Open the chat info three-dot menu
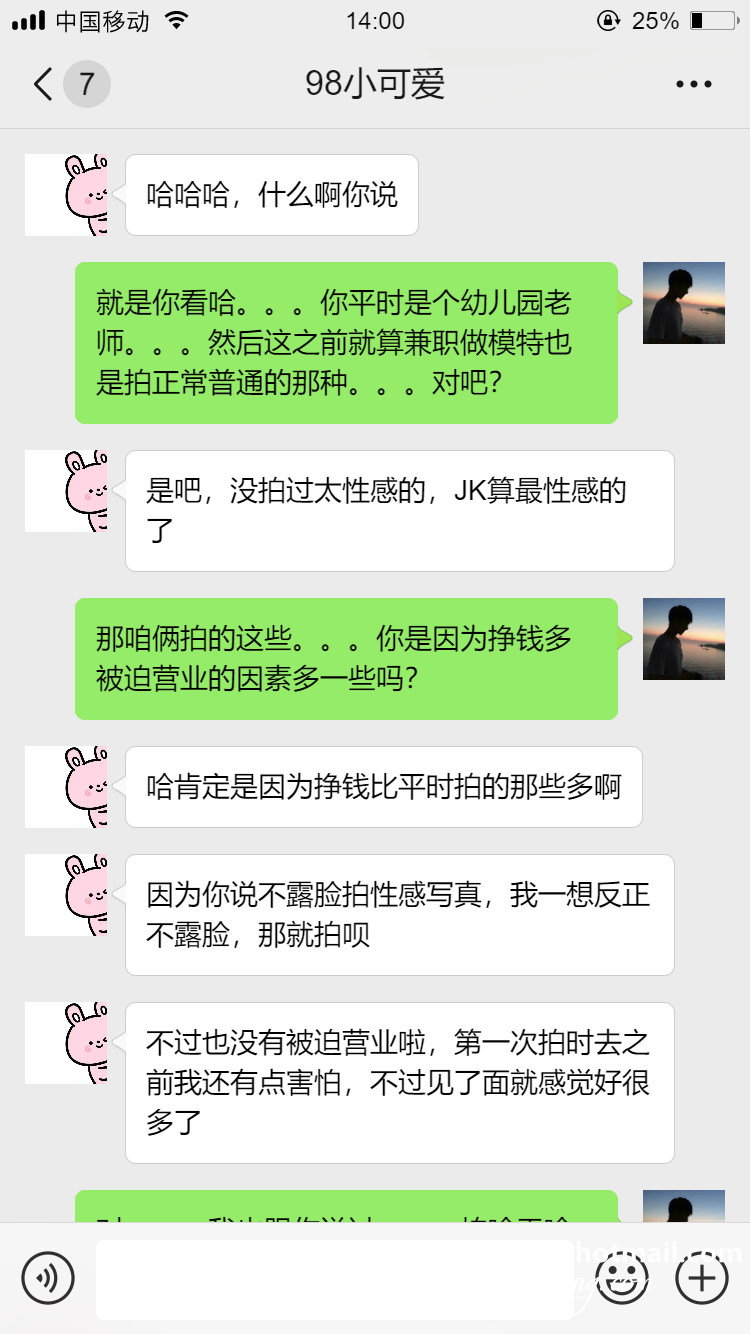The width and height of the screenshot is (750, 1334). click(x=693, y=84)
